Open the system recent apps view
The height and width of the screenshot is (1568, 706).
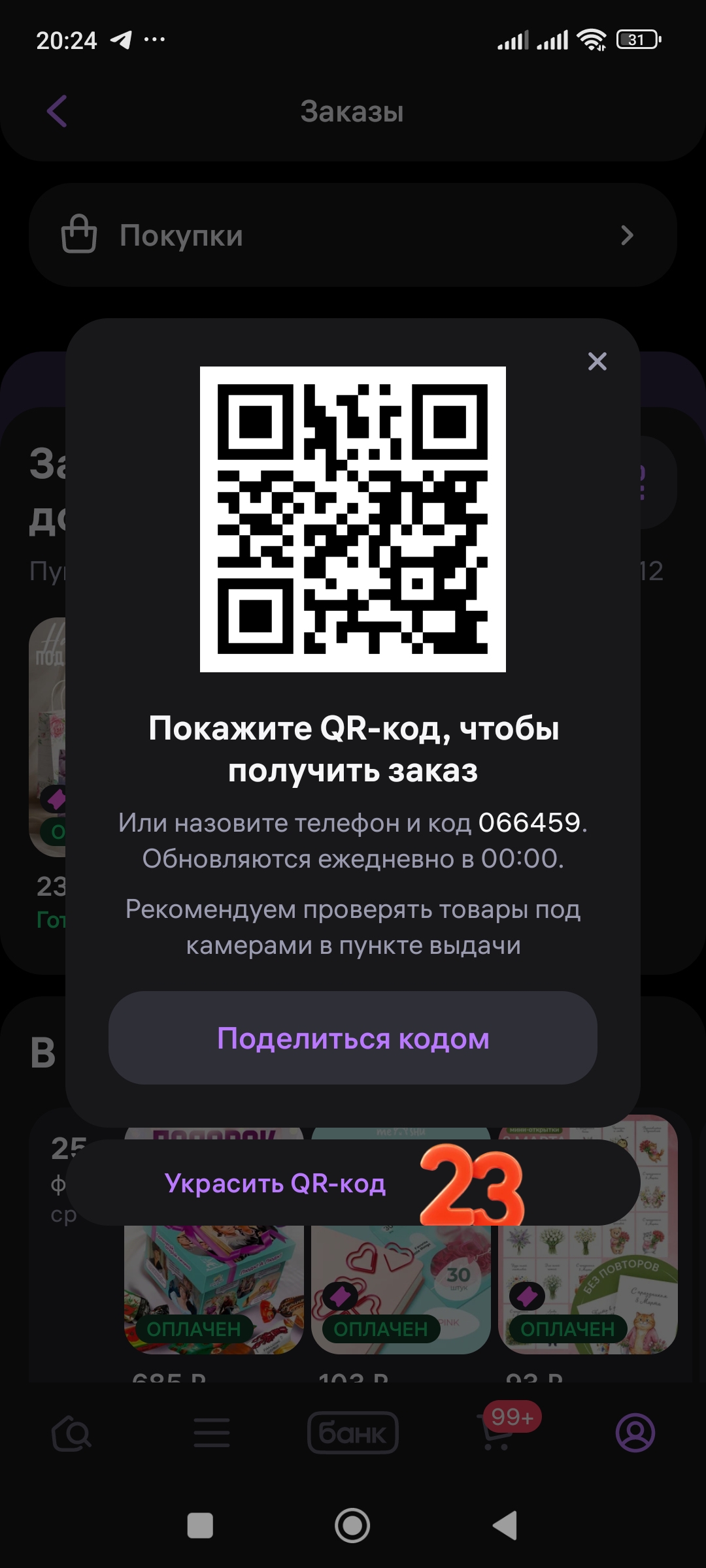point(200,1526)
